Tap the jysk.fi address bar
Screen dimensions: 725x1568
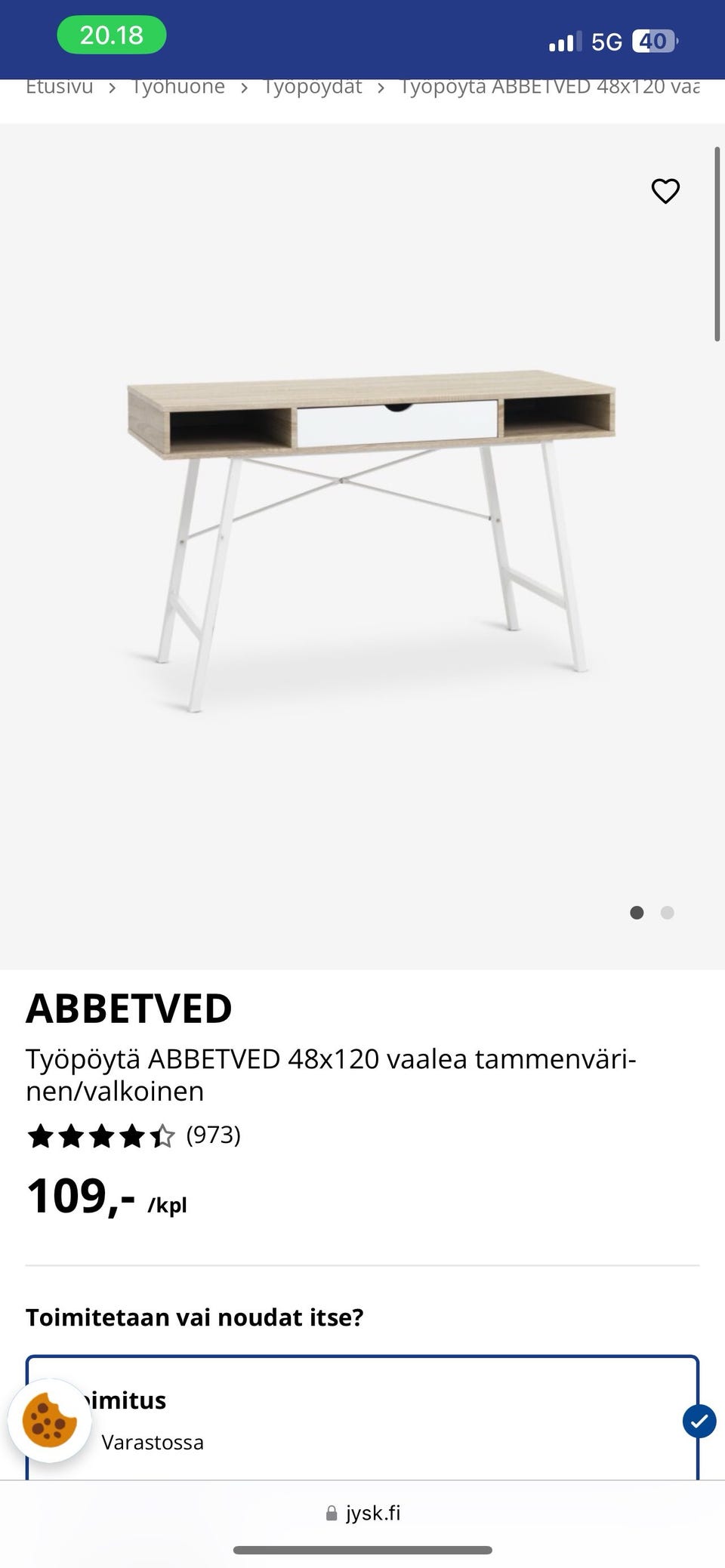[x=363, y=1513]
